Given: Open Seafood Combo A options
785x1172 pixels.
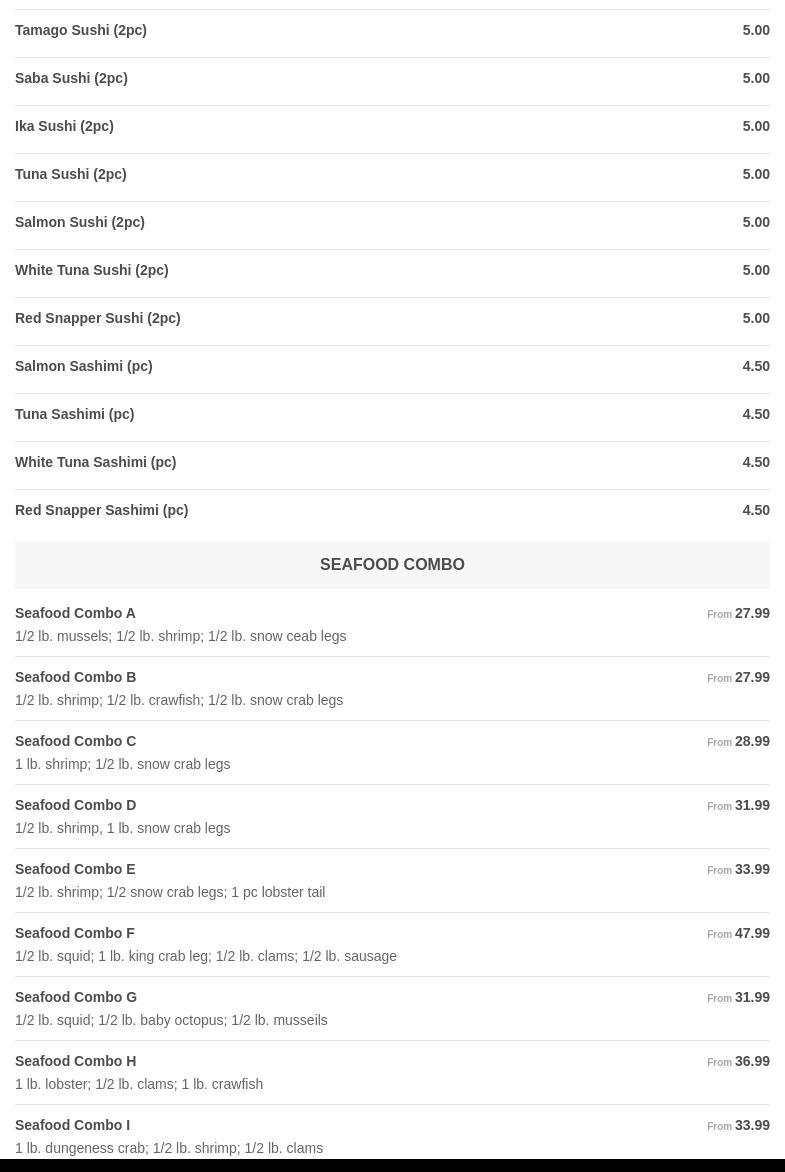Looking at the screenshot, I should pos(75,614).
